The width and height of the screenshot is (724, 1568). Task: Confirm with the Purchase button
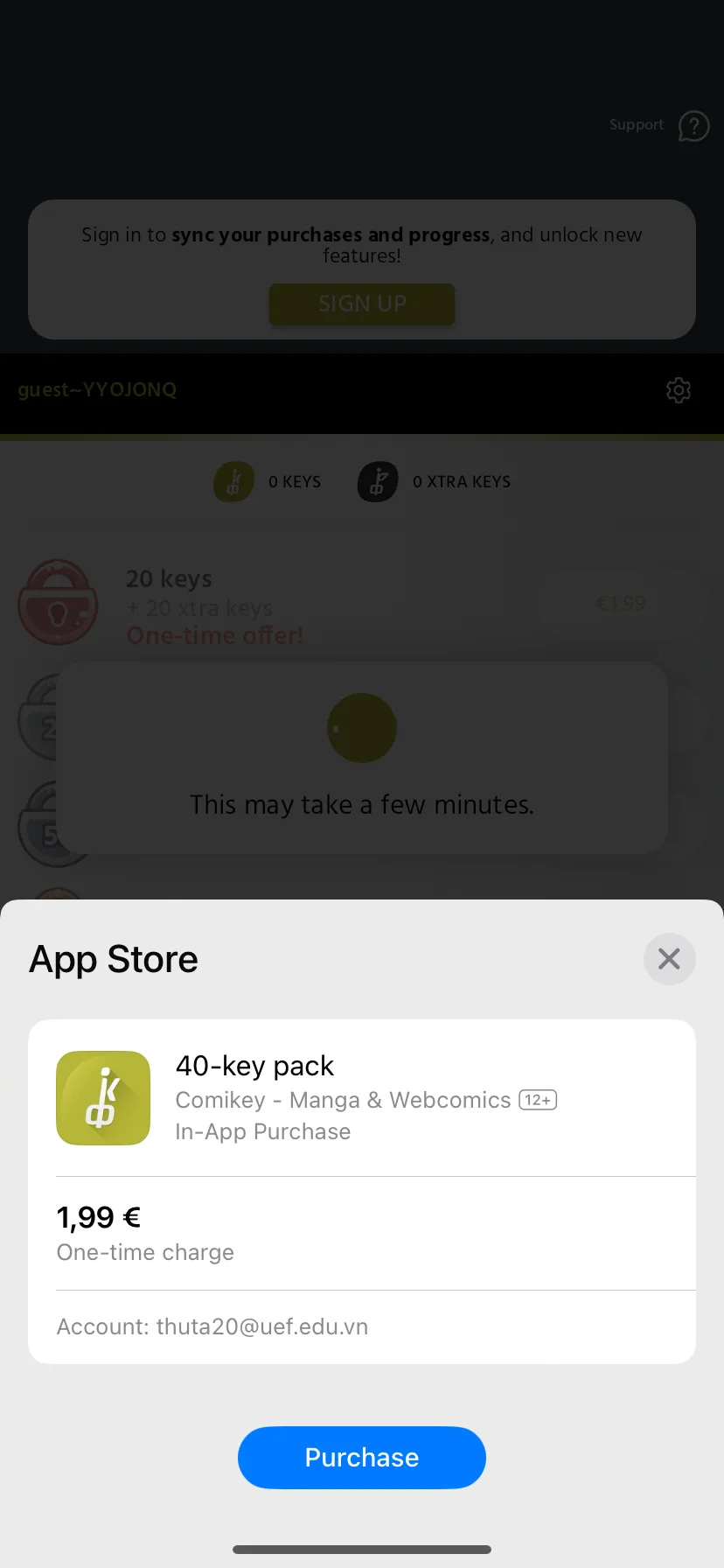coord(361,1458)
